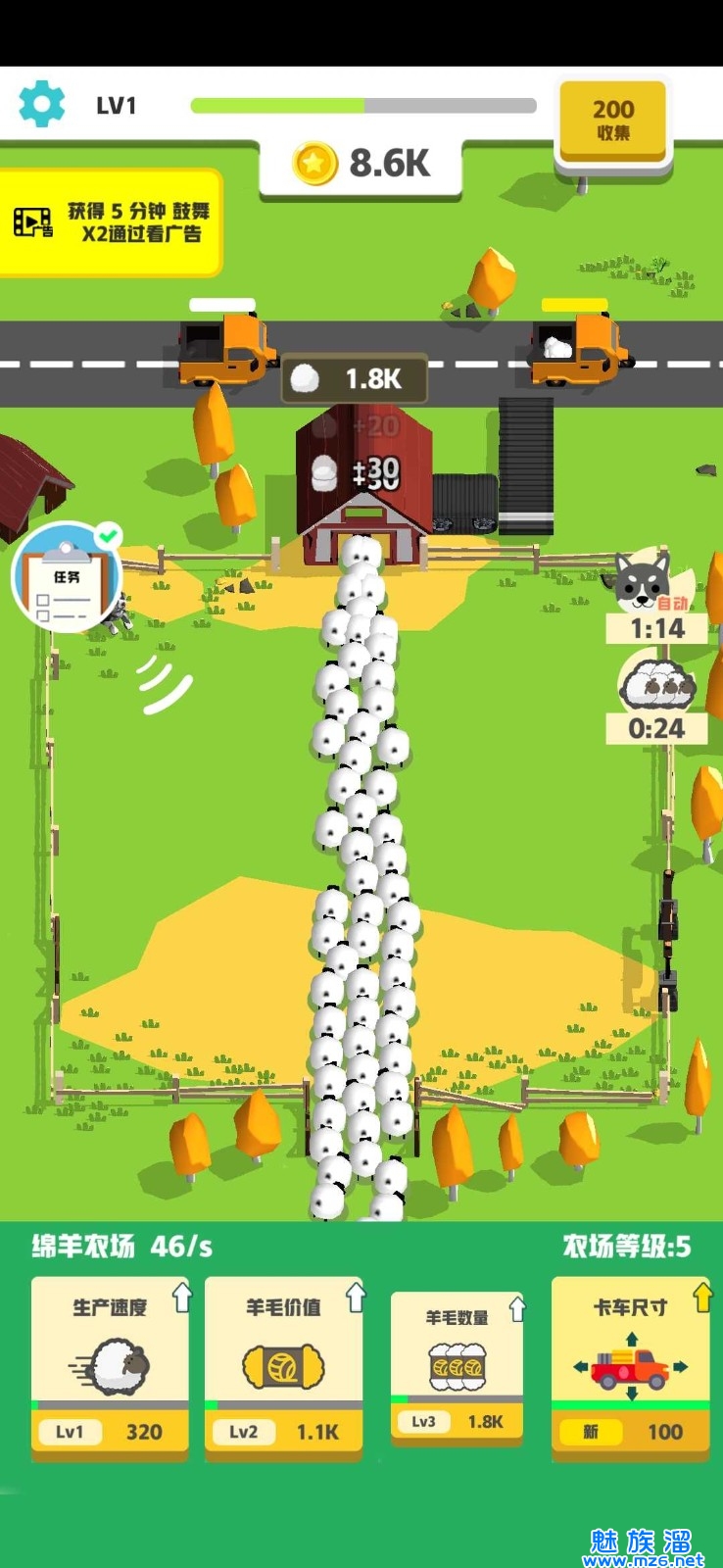Buy the 卡车尺寸 upgrade for 100
723x1568 pixels.
pos(630,1367)
